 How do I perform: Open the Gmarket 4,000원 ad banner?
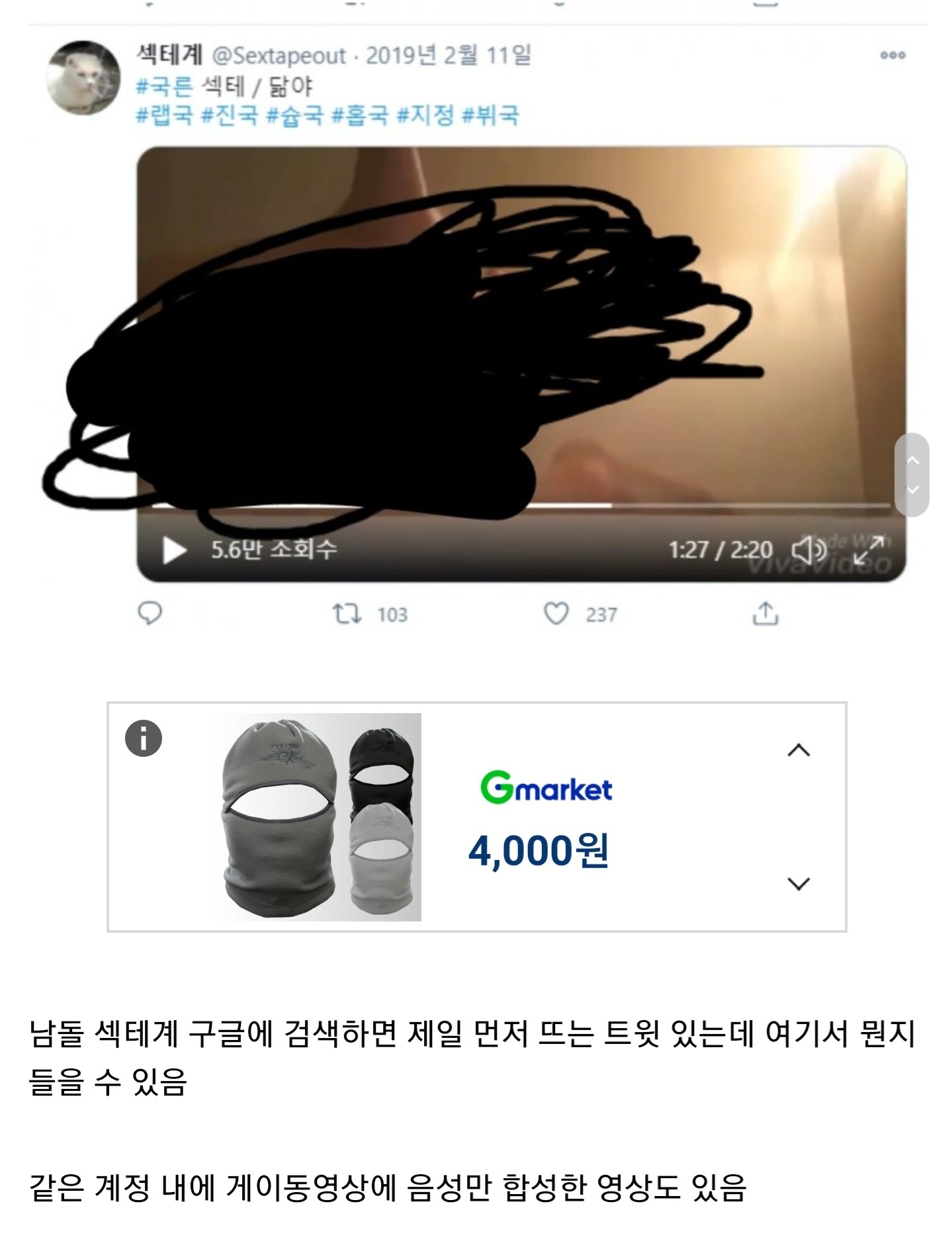click(x=540, y=819)
